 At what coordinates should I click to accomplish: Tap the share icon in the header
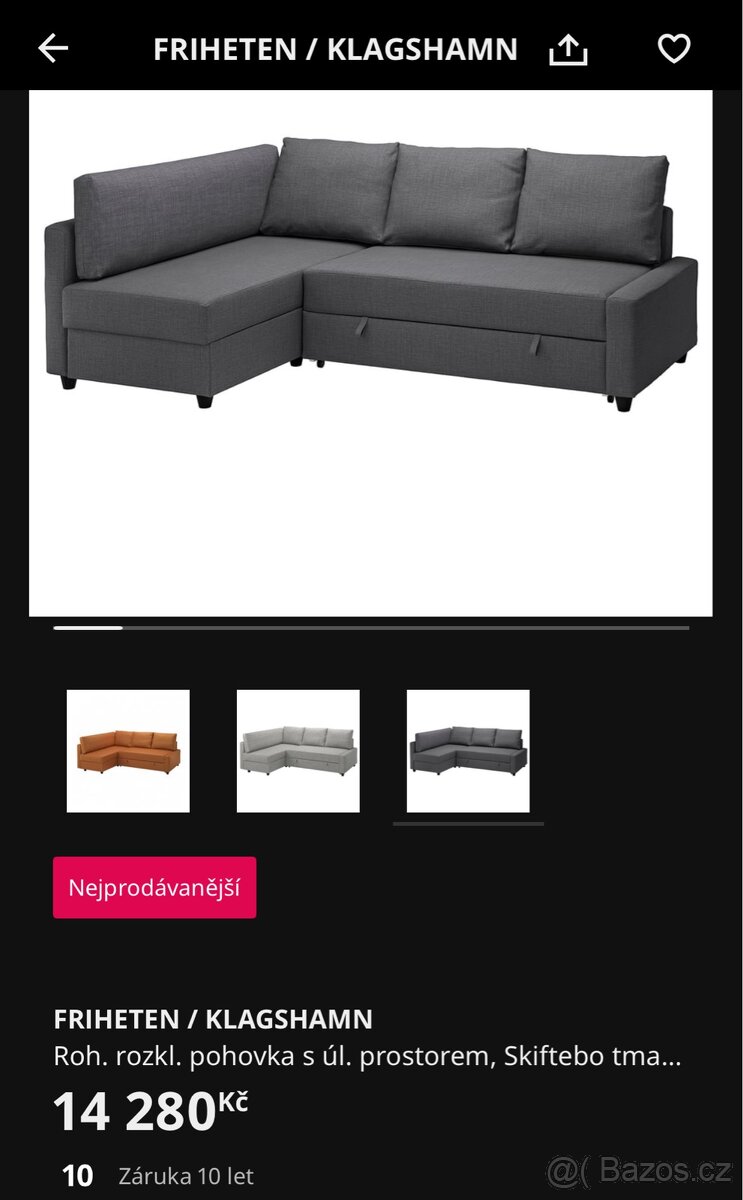click(x=570, y=45)
